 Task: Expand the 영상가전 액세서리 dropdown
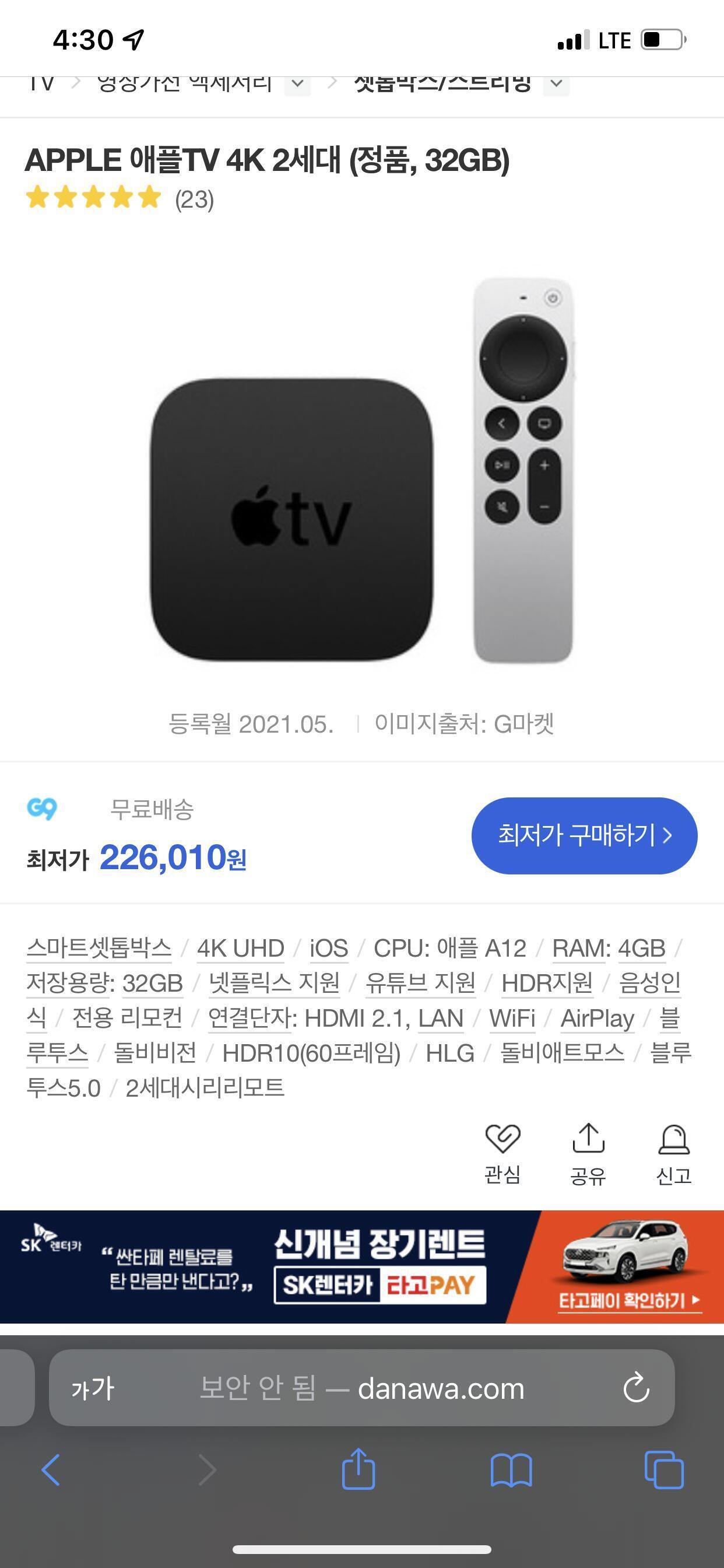pyautogui.click(x=297, y=84)
